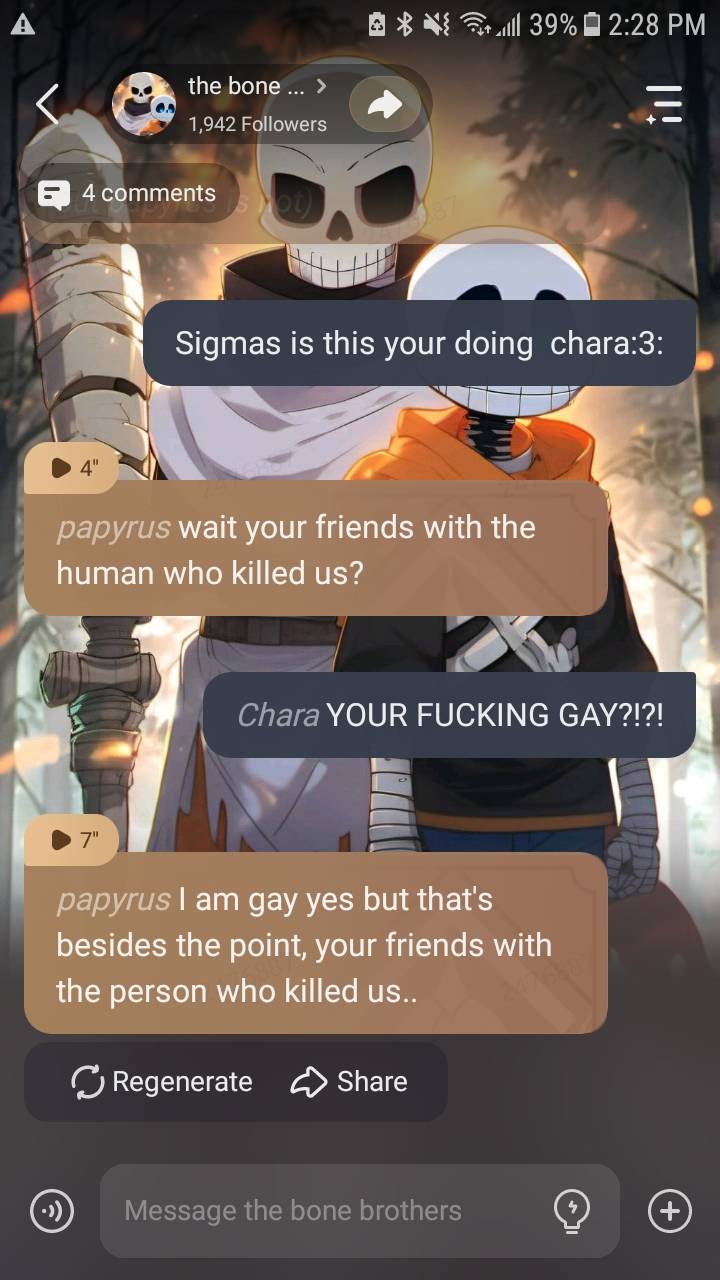Share the chat using the arrow button

point(385,104)
